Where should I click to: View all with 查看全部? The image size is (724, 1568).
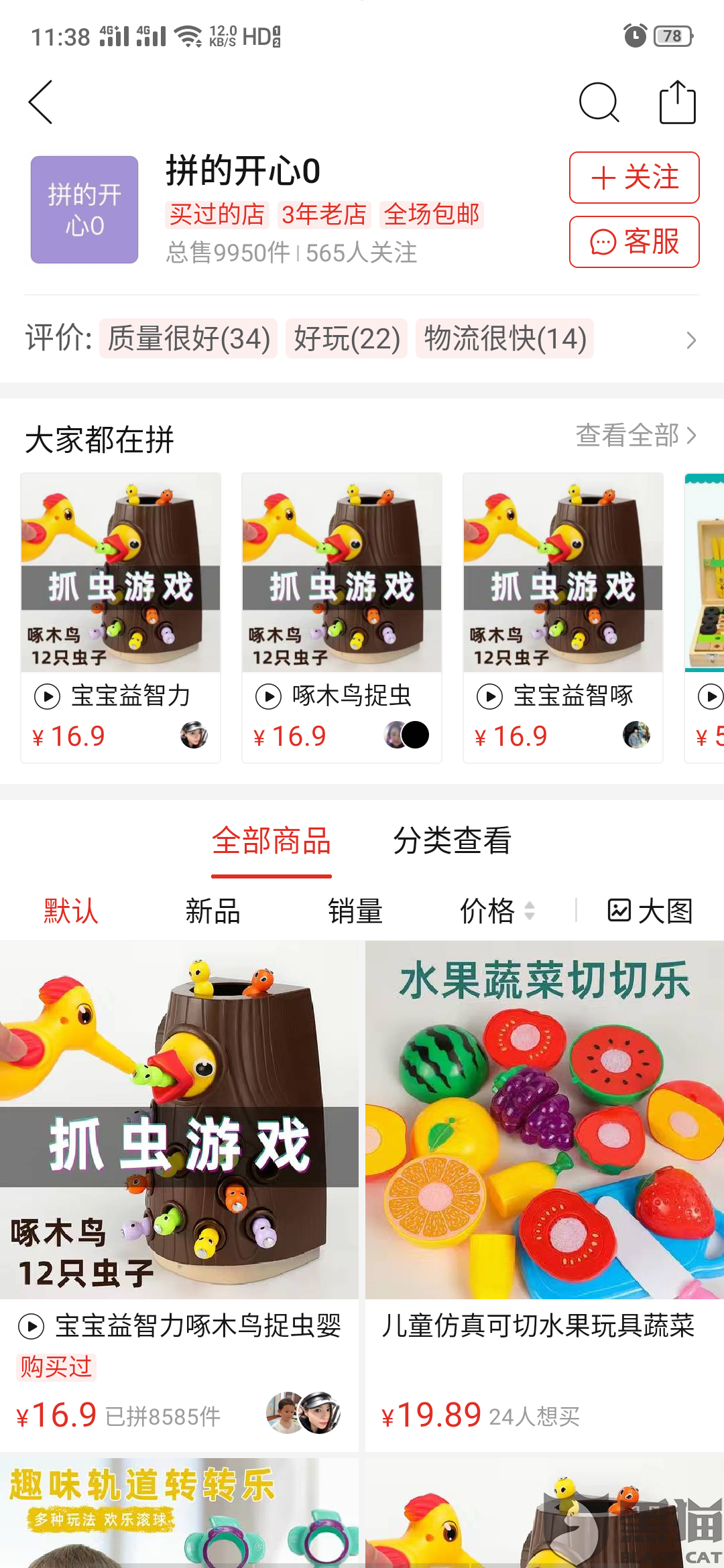(x=636, y=436)
